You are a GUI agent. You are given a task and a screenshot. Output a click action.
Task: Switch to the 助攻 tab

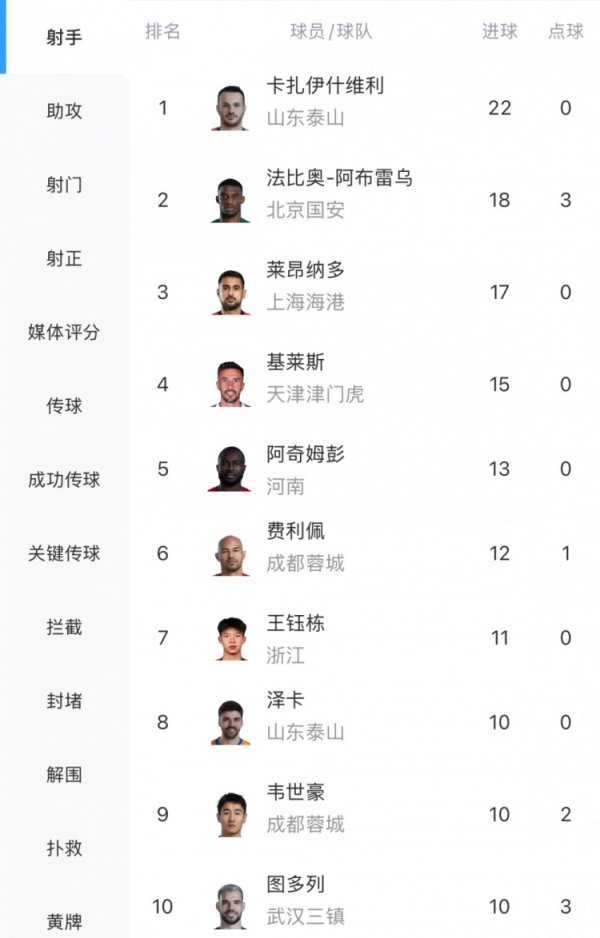(64, 111)
